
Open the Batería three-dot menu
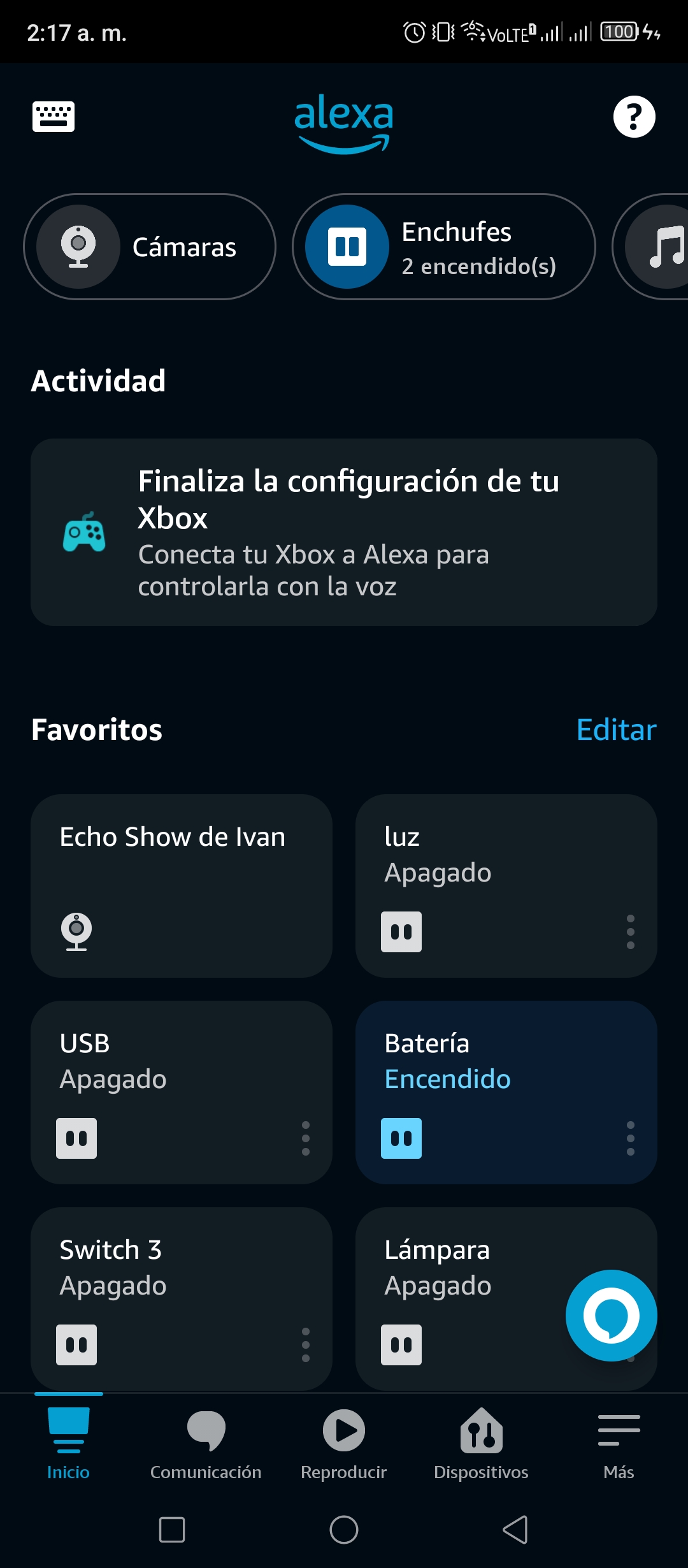click(630, 1138)
